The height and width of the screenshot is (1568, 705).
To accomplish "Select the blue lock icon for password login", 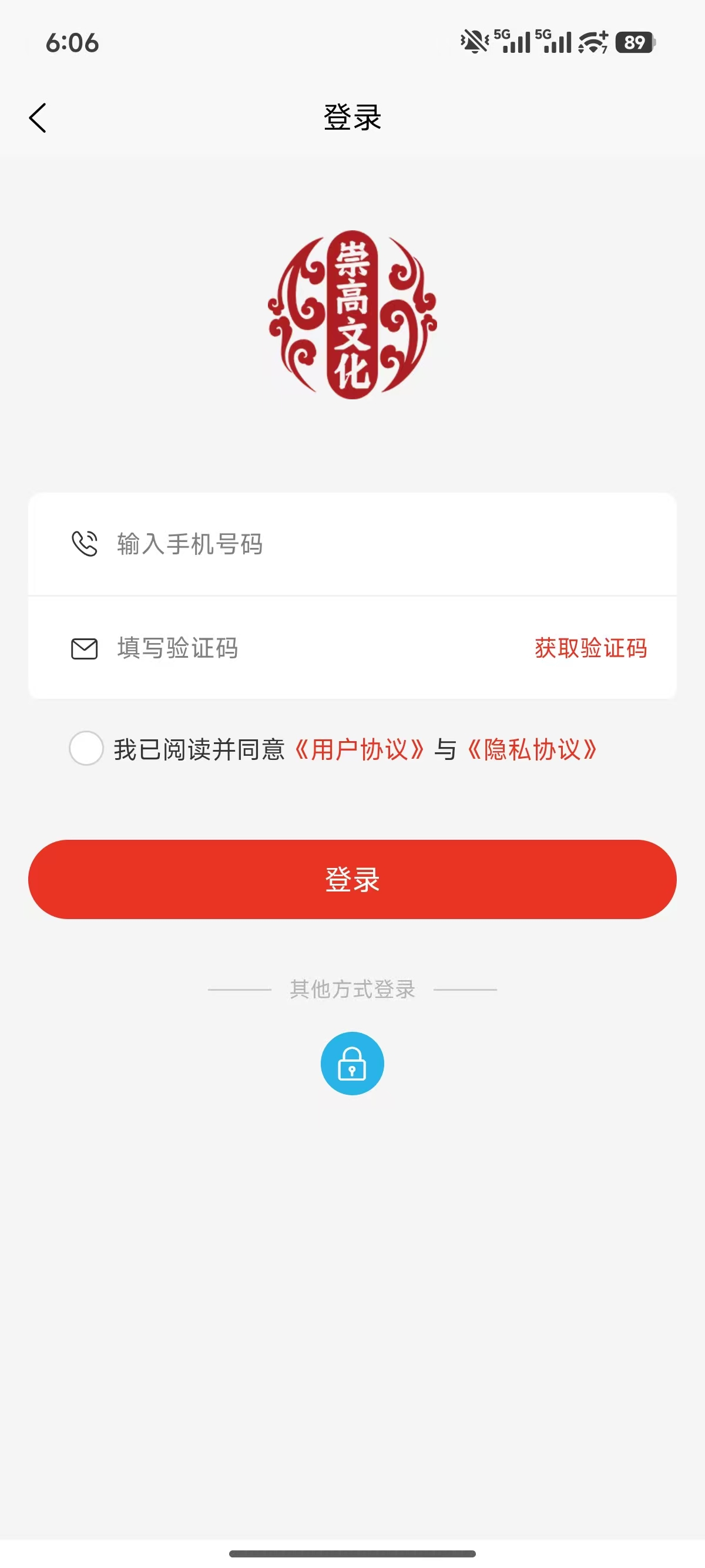I will (352, 1064).
